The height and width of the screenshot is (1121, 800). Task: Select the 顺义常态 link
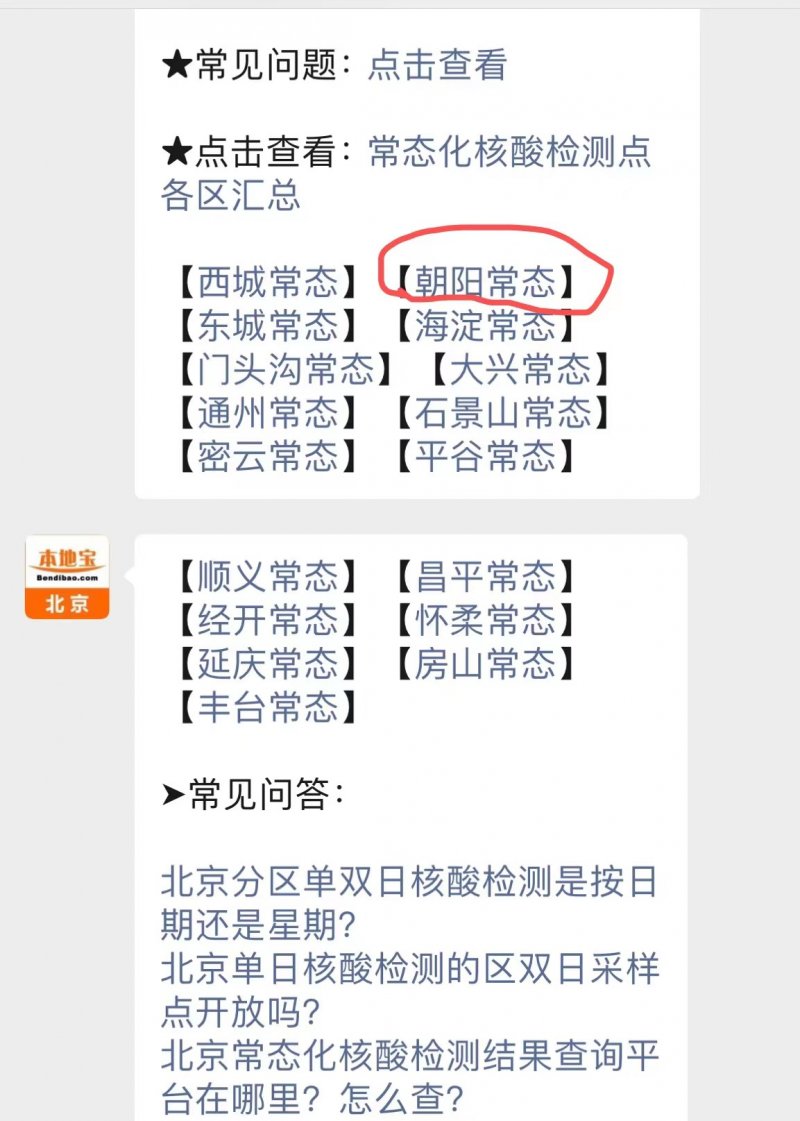(x=268, y=576)
